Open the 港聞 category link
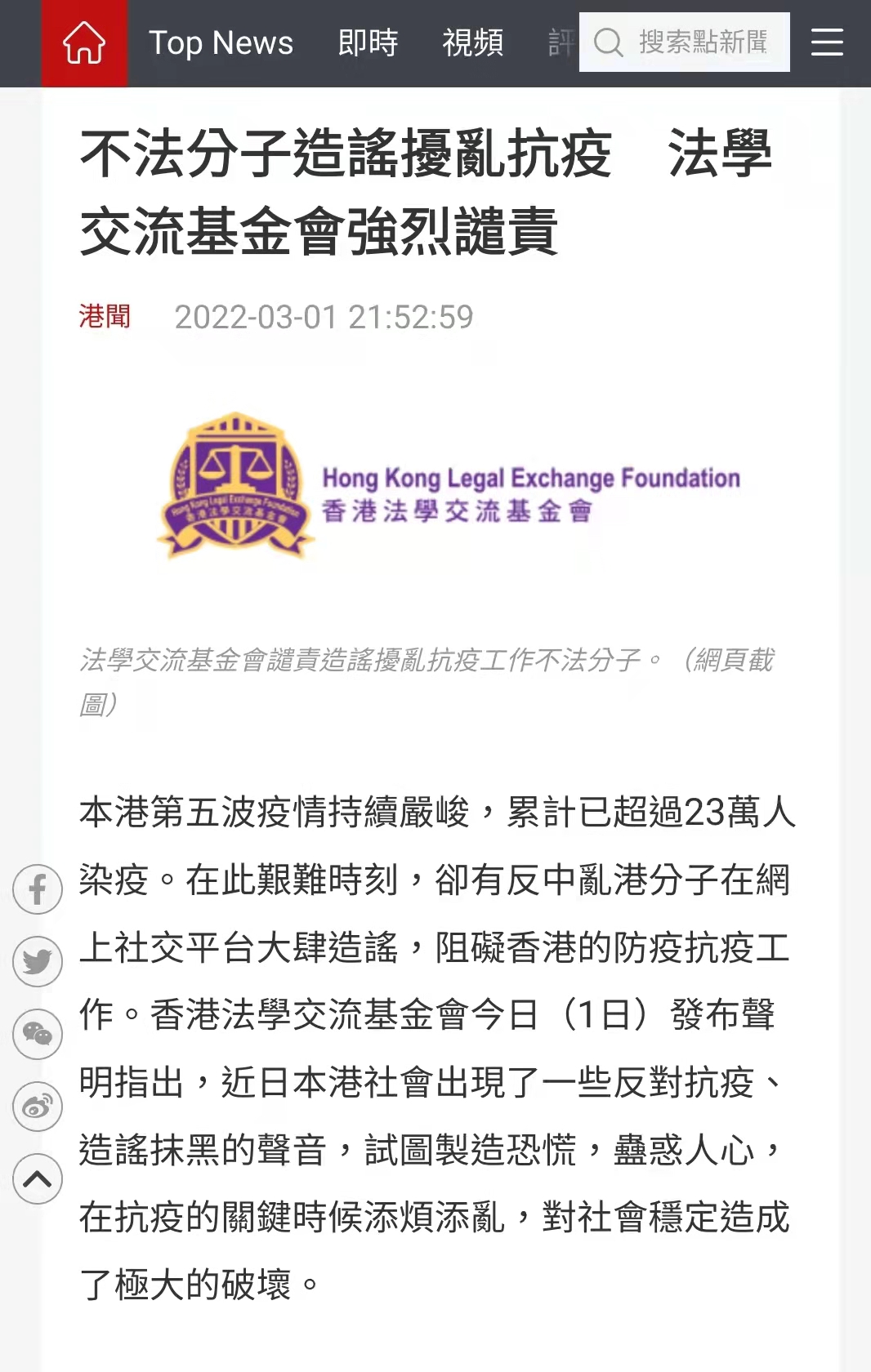This screenshot has height=1372, width=871. tap(105, 316)
